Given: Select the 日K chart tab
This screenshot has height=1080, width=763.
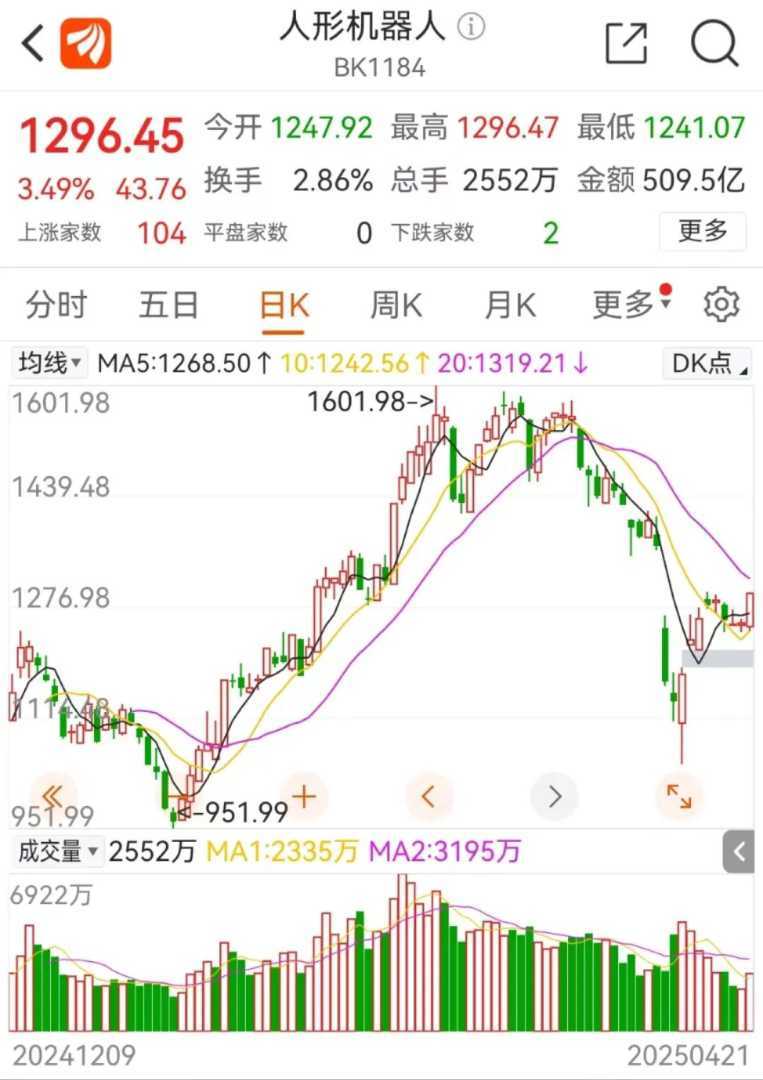Looking at the screenshot, I should (284, 305).
